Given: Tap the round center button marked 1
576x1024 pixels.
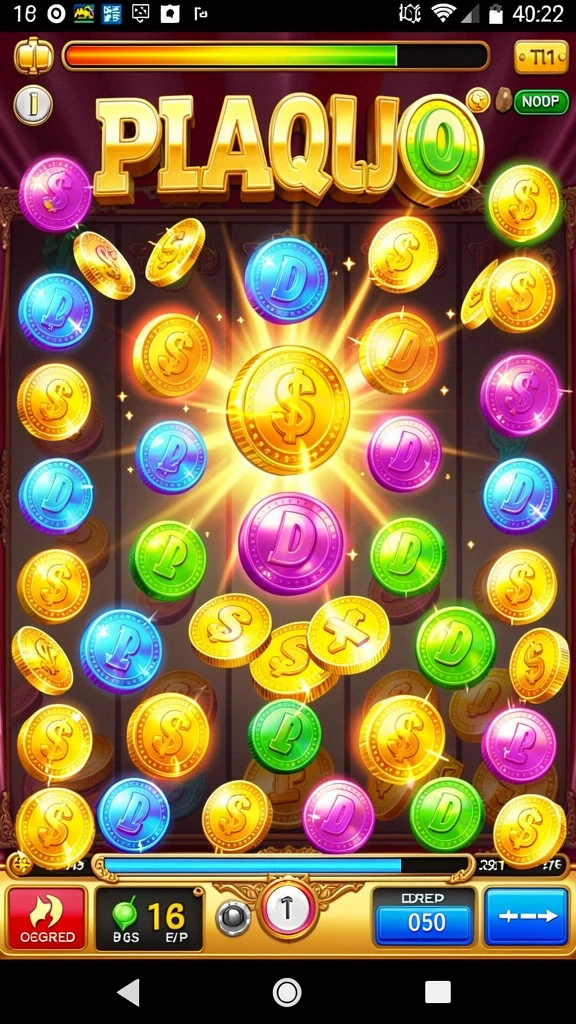Looking at the screenshot, I should [x=289, y=908].
